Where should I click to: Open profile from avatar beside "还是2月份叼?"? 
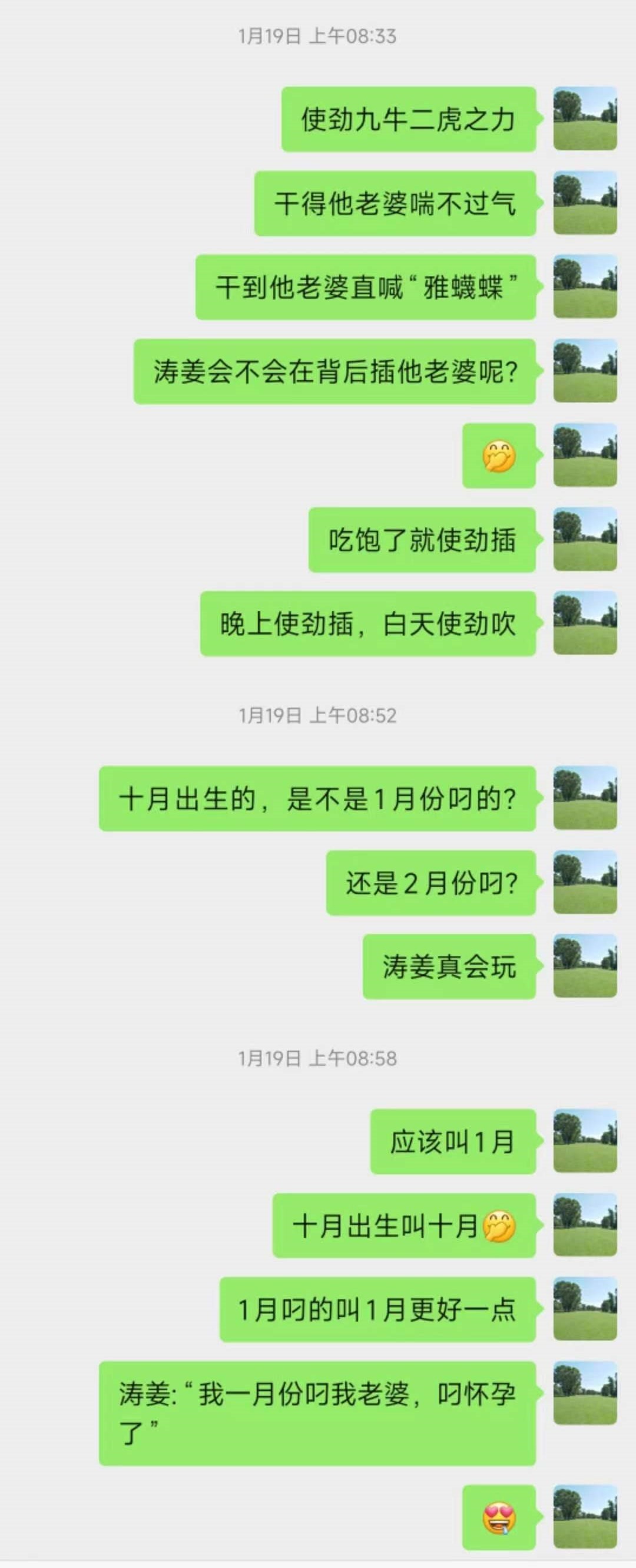pos(585,883)
